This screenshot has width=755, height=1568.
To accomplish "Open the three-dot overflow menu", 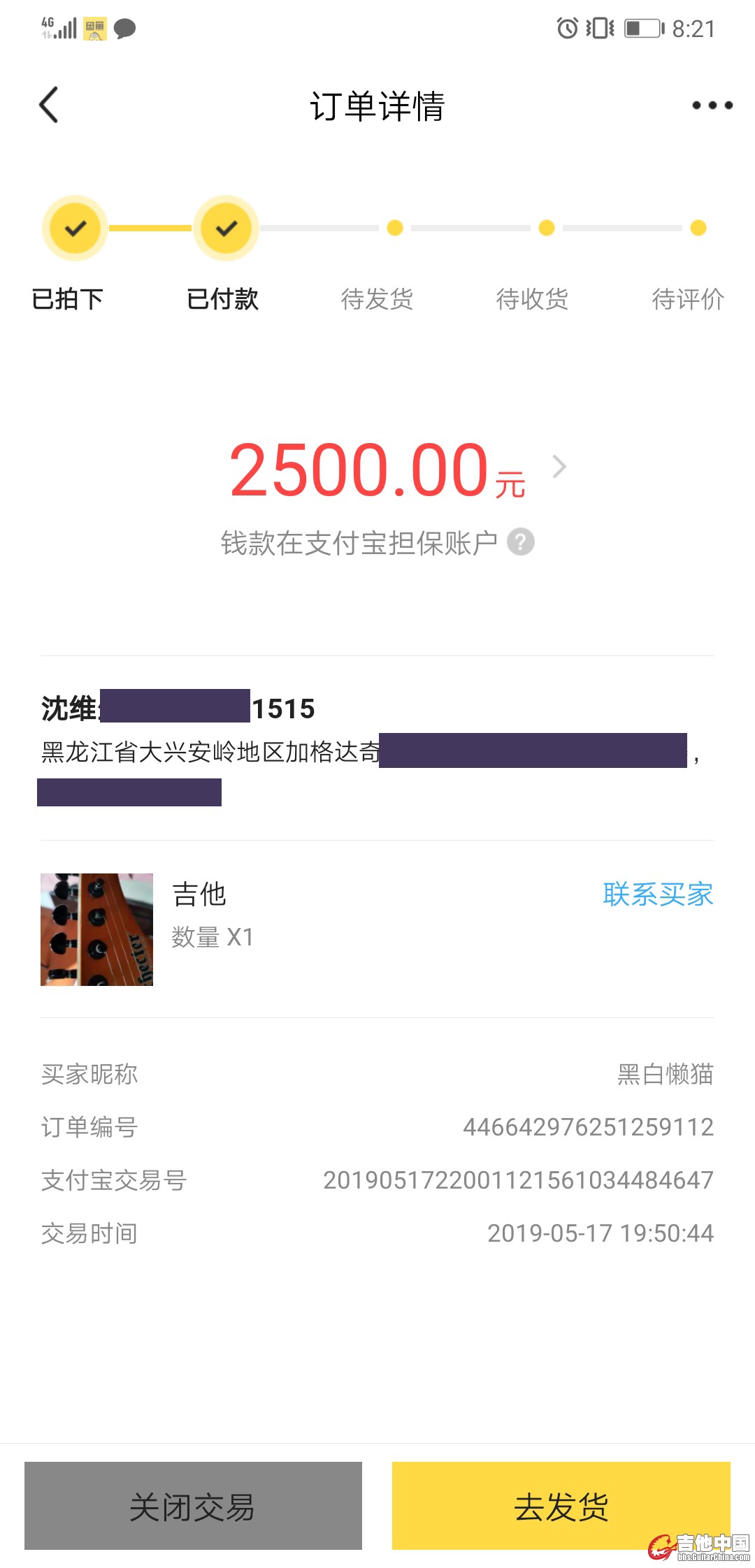I will pos(712,106).
